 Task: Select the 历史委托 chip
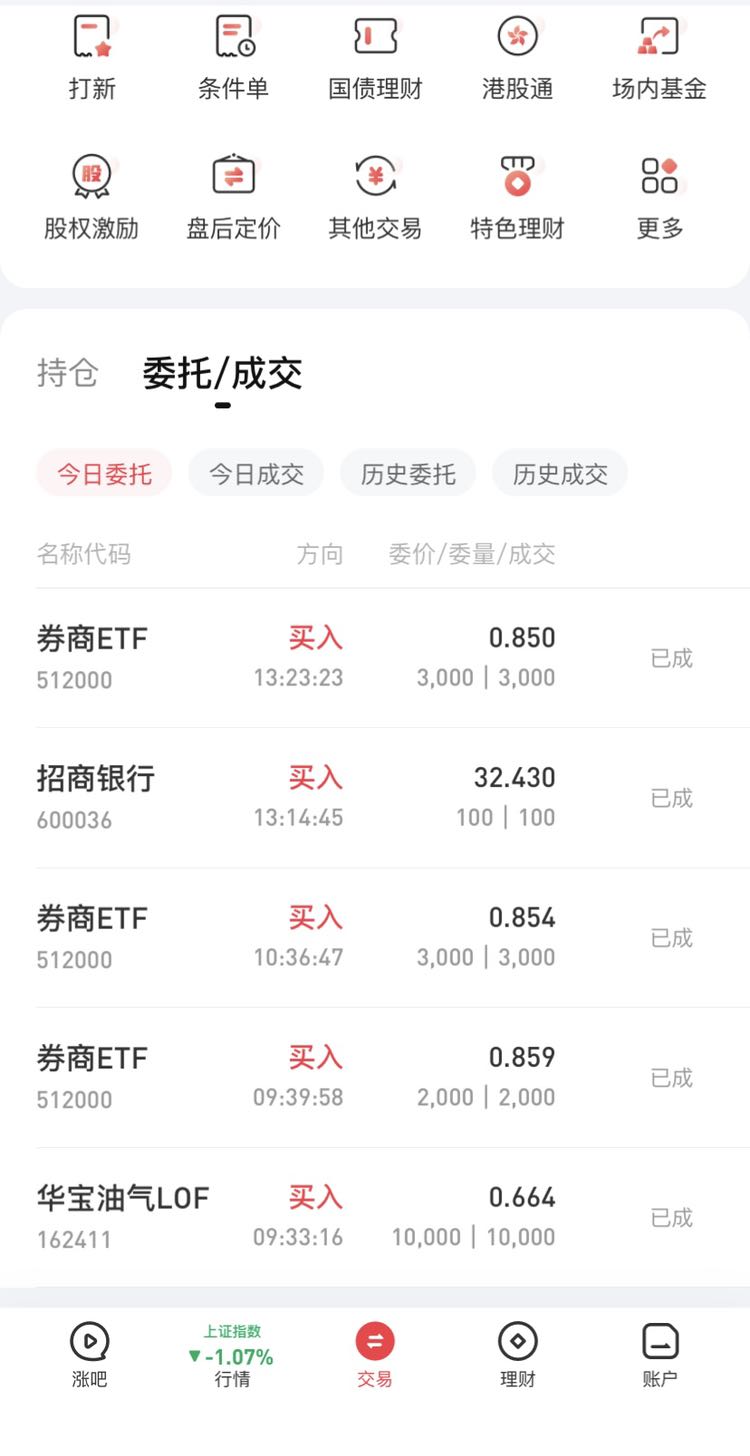(x=408, y=473)
